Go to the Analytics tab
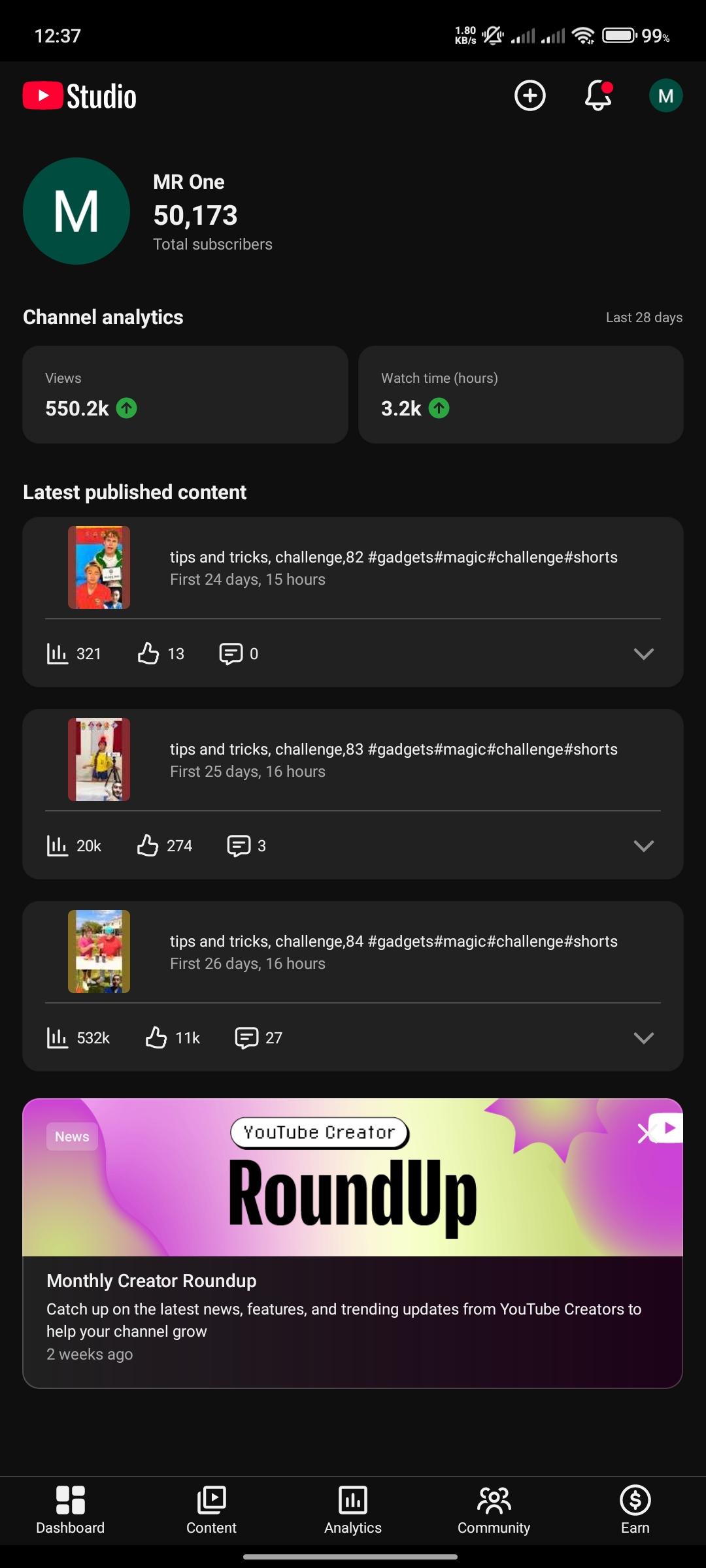 (353, 1511)
